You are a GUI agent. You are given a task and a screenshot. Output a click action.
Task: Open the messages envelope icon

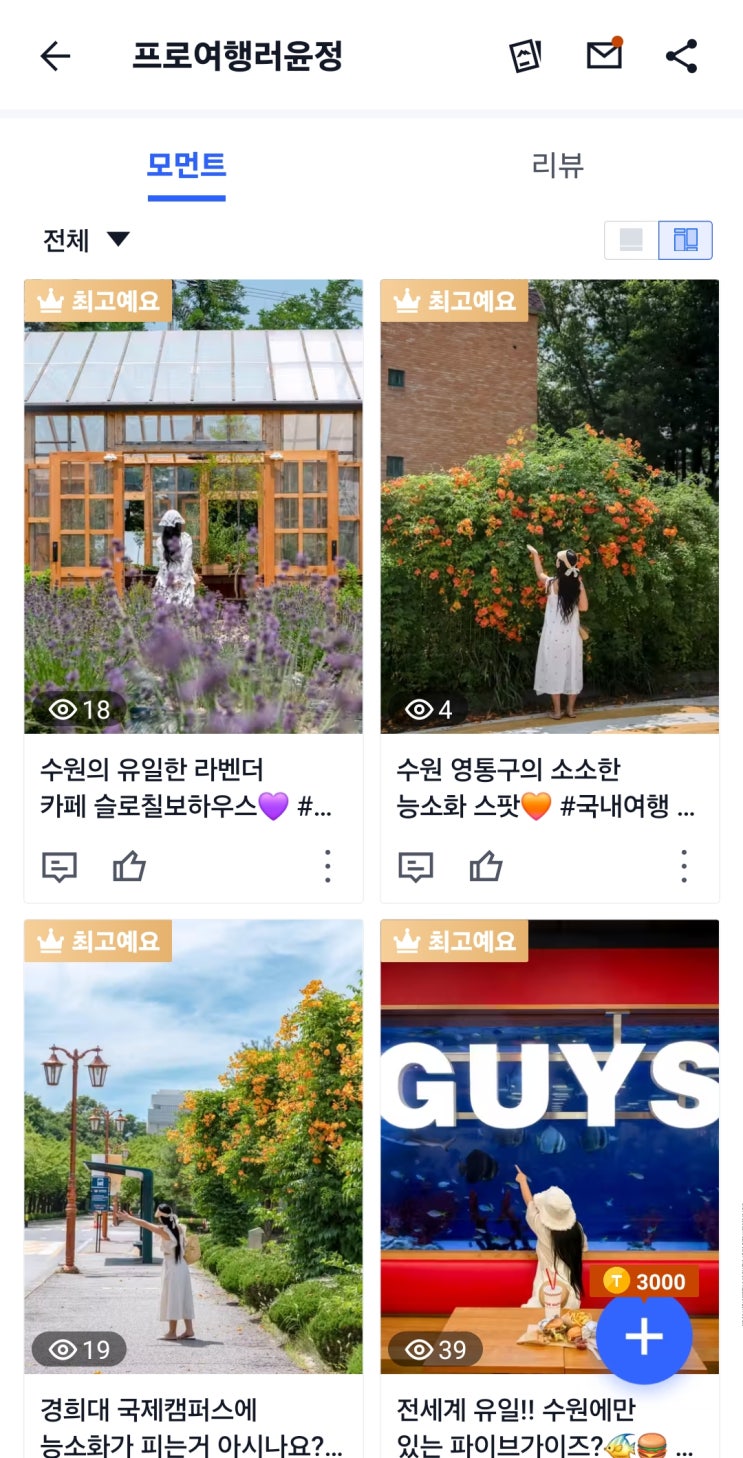[x=604, y=55]
